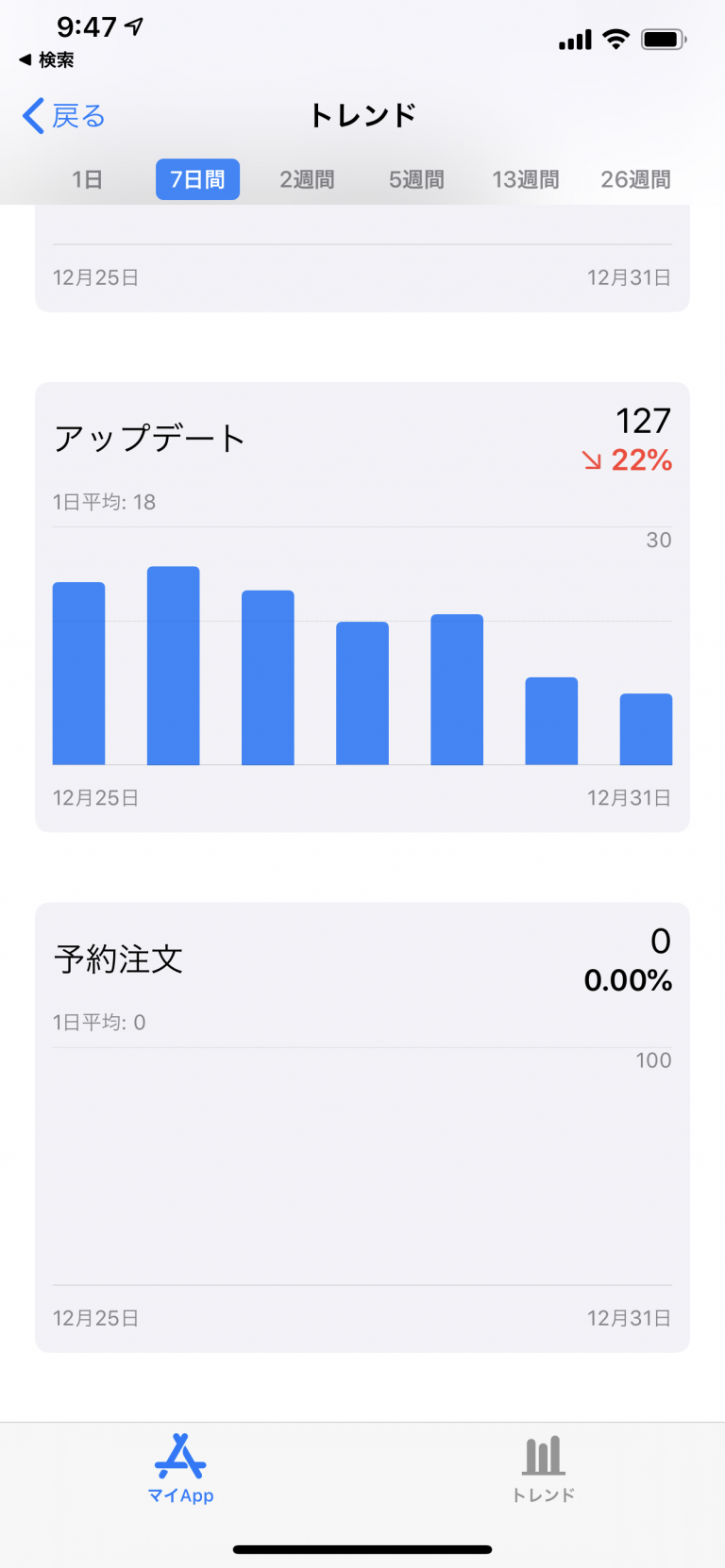Open the トレンド bottom tab
725x1568 pixels.
544,1468
